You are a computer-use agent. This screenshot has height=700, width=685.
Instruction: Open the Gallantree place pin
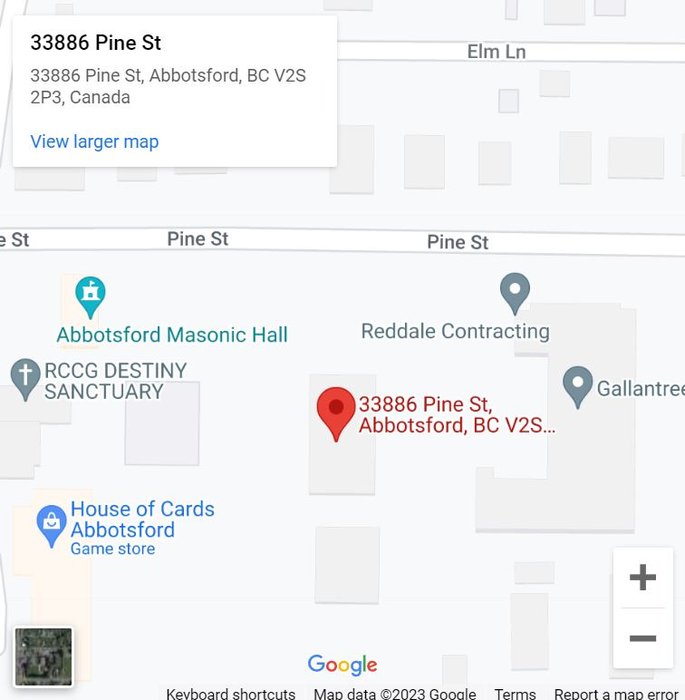pos(577,386)
